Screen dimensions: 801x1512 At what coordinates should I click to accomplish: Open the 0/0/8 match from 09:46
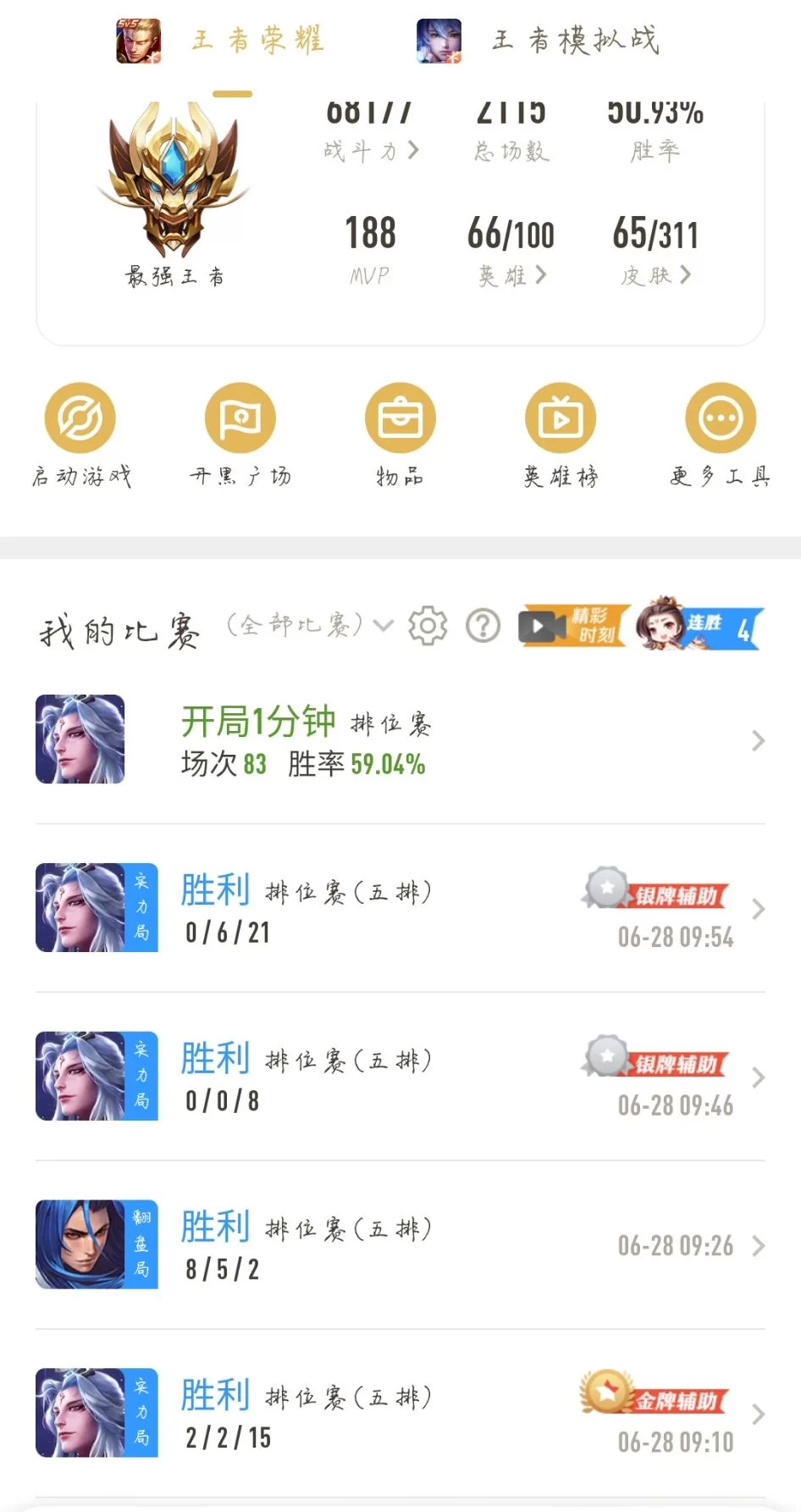pyautogui.click(x=400, y=1077)
